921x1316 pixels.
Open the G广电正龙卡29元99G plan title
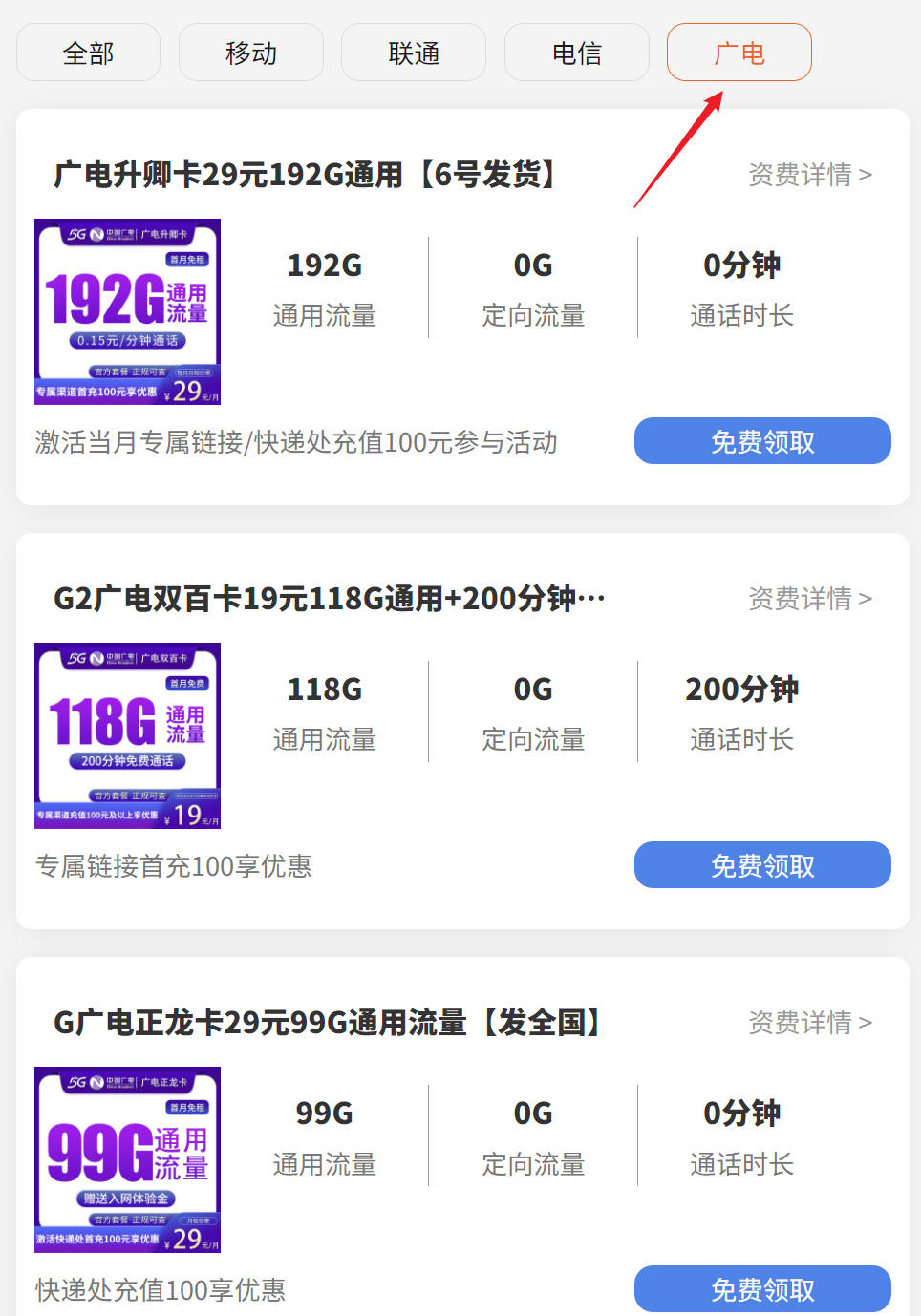[x=329, y=1023]
